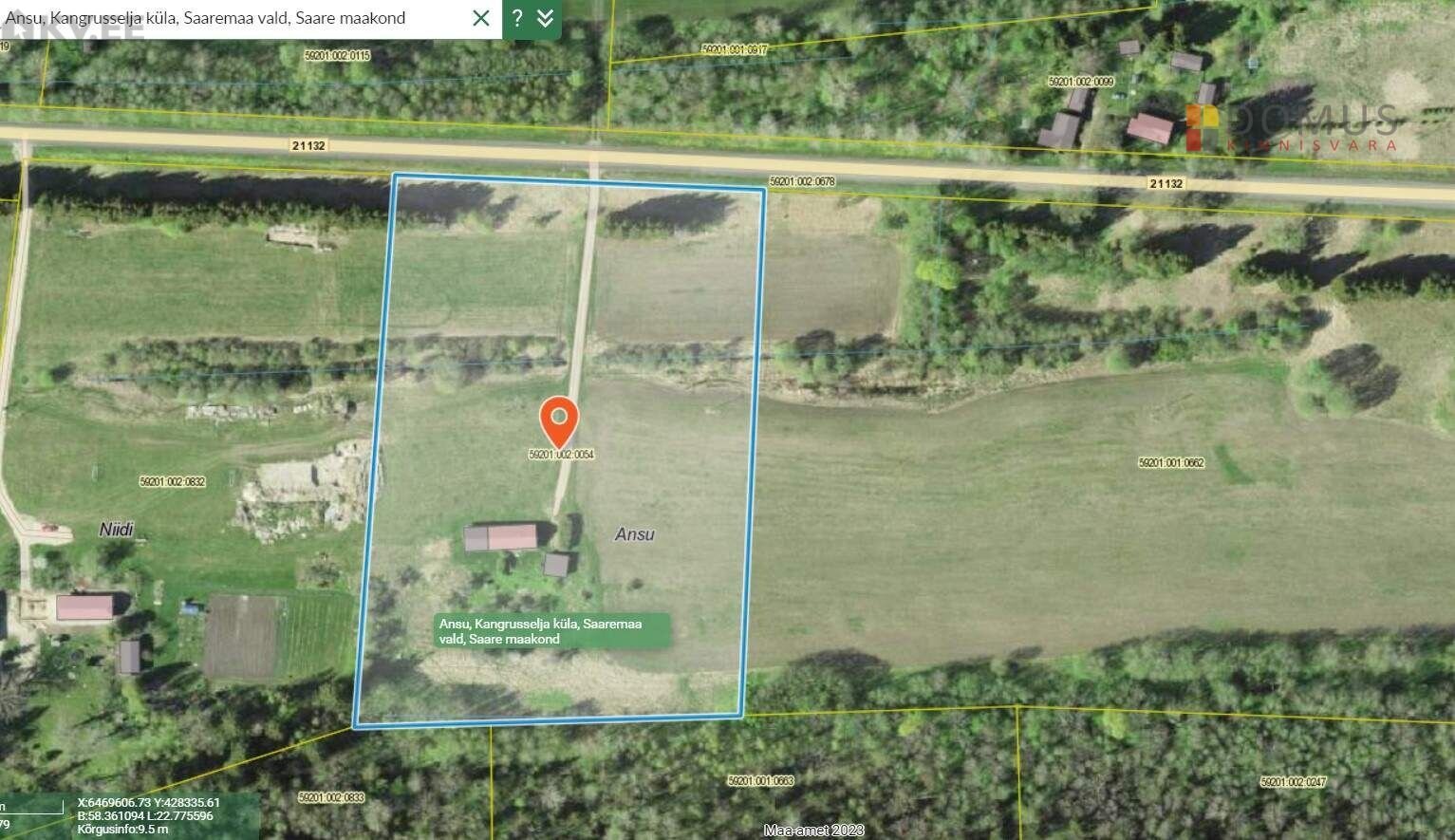Image resolution: width=1455 pixels, height=840 pixels.
Task: Tap the address search field
Action: pos(228,18)
